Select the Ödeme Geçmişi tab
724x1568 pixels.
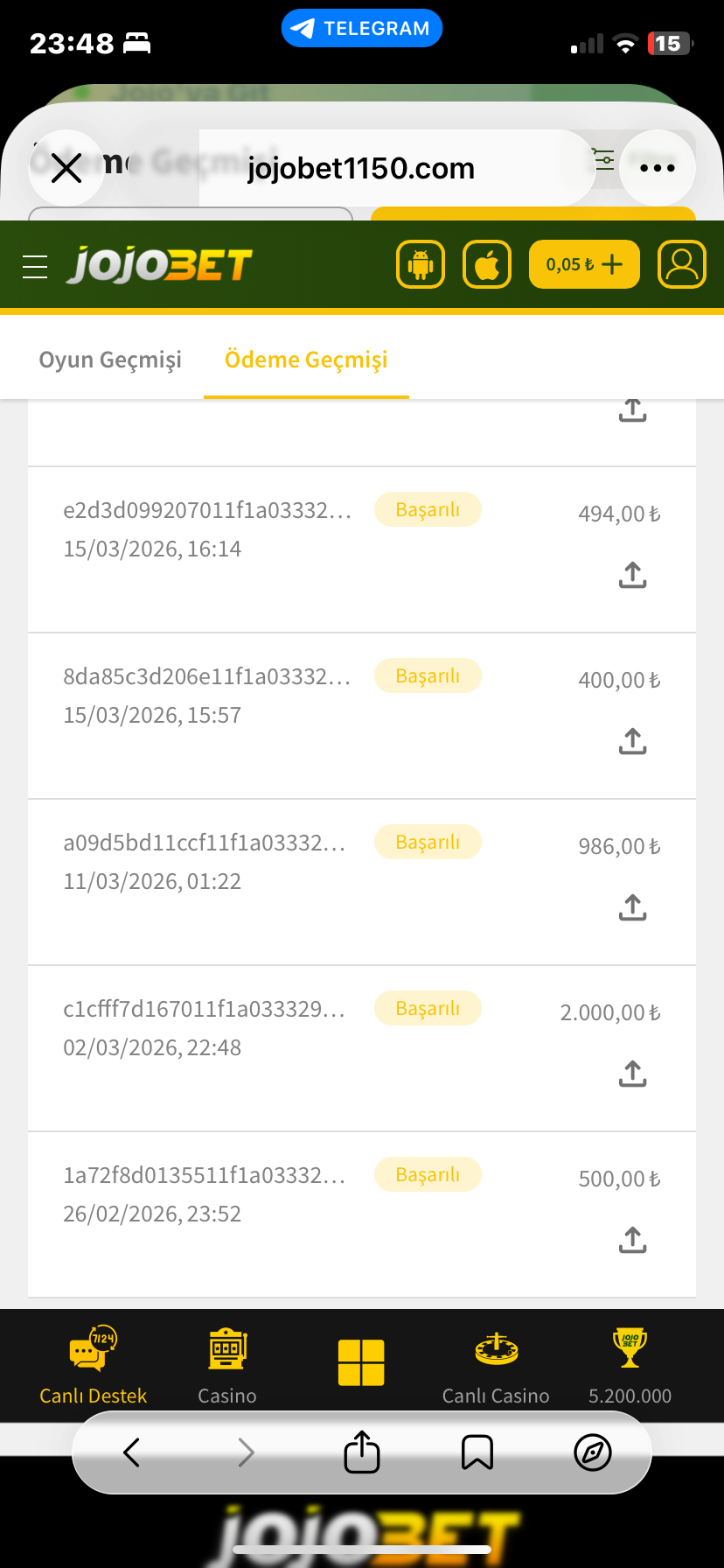[306, 360]
